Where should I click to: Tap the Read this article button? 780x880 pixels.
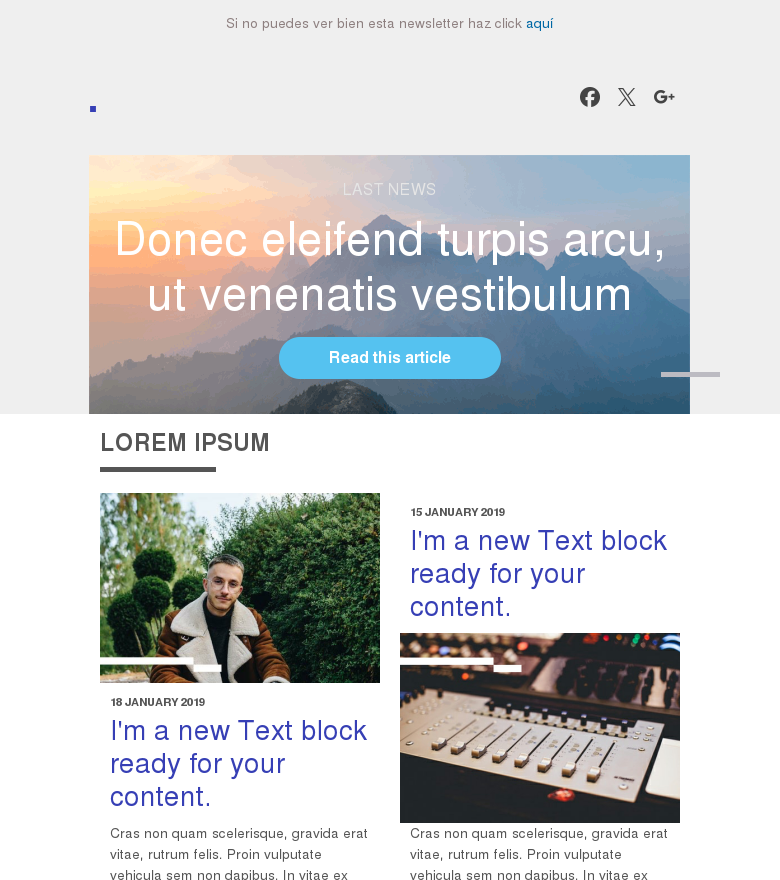pyautogui.click(x=390, y=358)
